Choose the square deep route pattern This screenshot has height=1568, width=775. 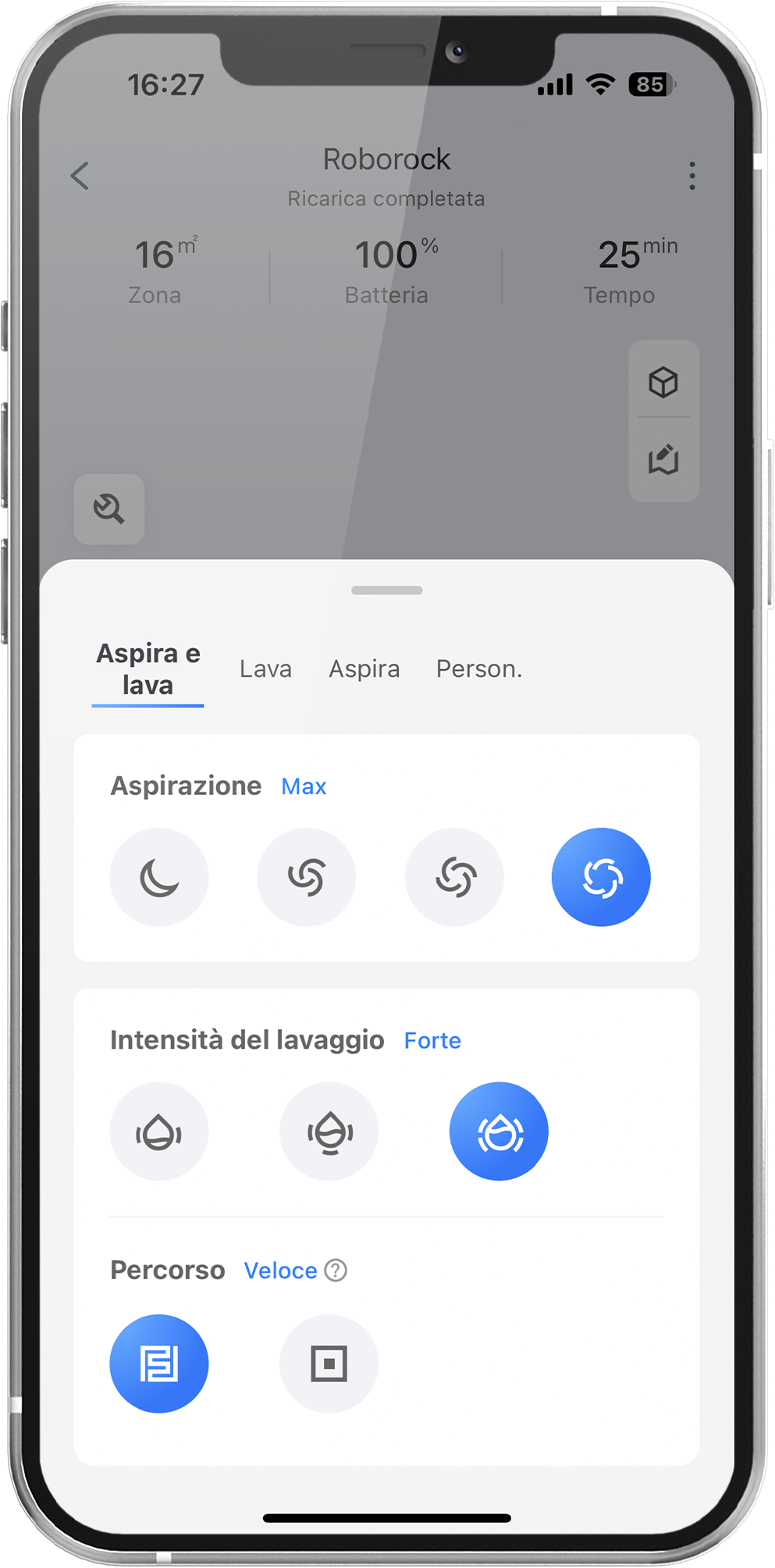(x=329, y=1363)
